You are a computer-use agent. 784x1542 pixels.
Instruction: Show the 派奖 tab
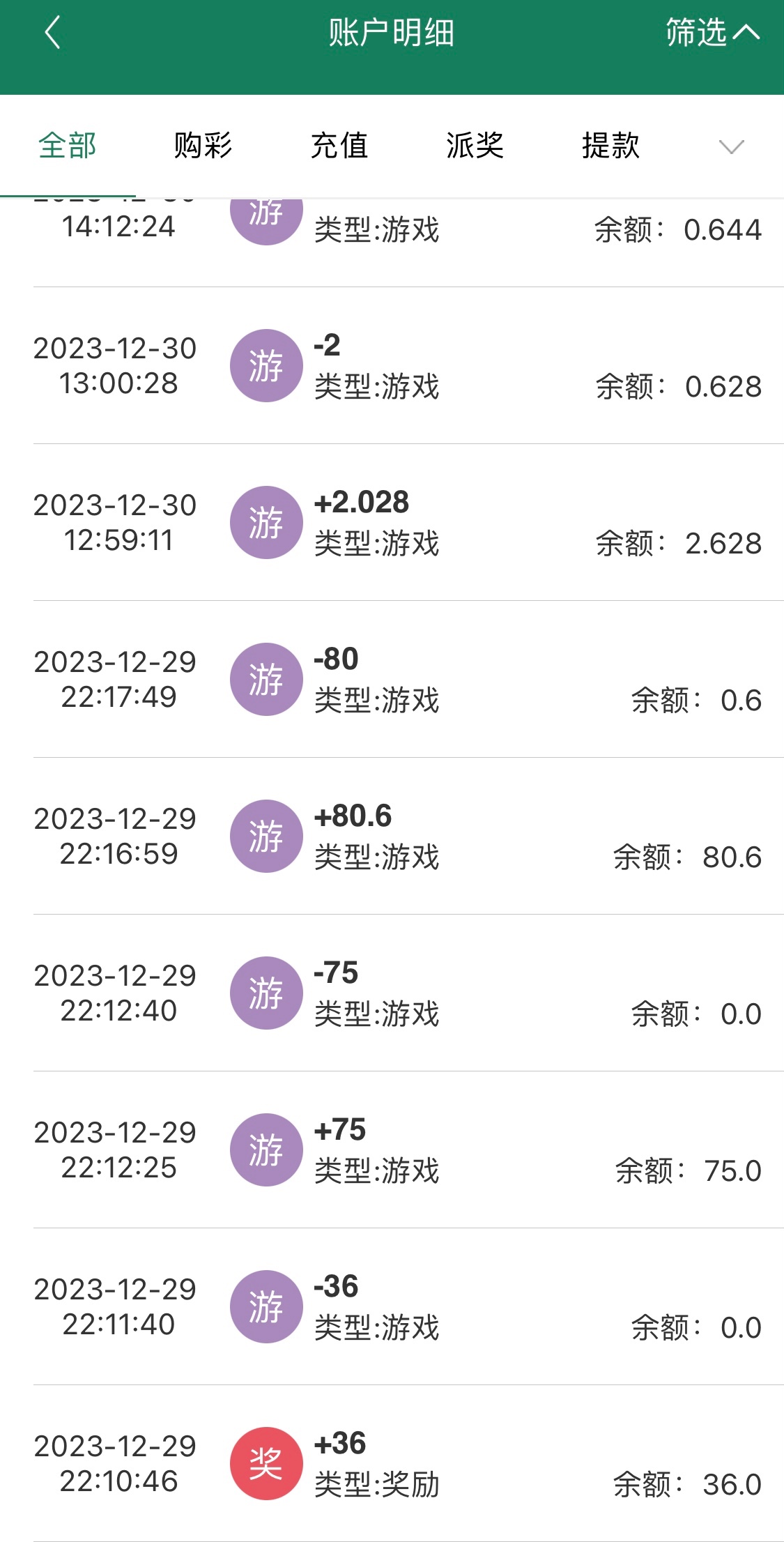point(475,146)
